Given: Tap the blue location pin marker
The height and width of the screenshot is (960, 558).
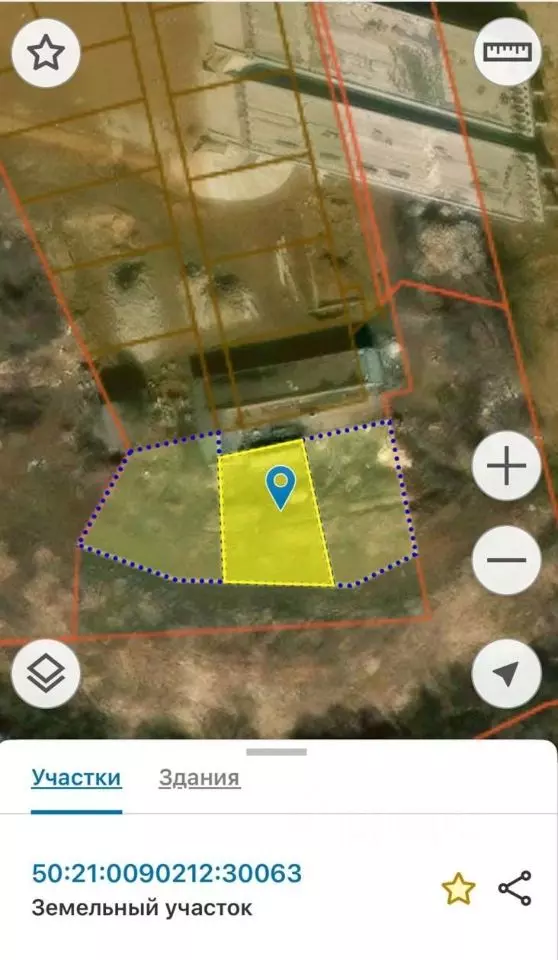Looking at the screenshot, I should pyautogui.click(x=281, y=488).
